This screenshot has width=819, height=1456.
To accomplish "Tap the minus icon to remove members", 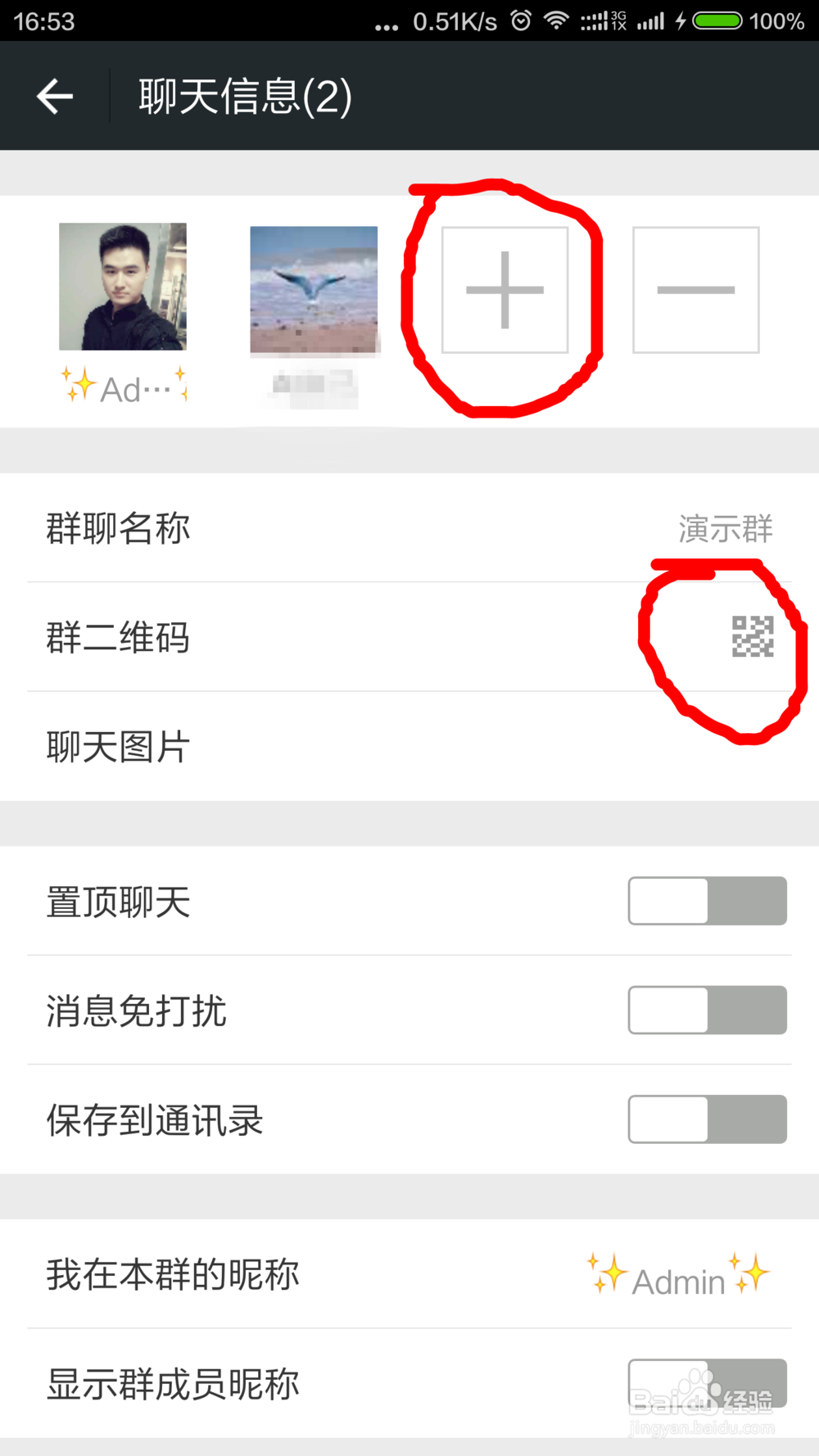I will [695, 289].
